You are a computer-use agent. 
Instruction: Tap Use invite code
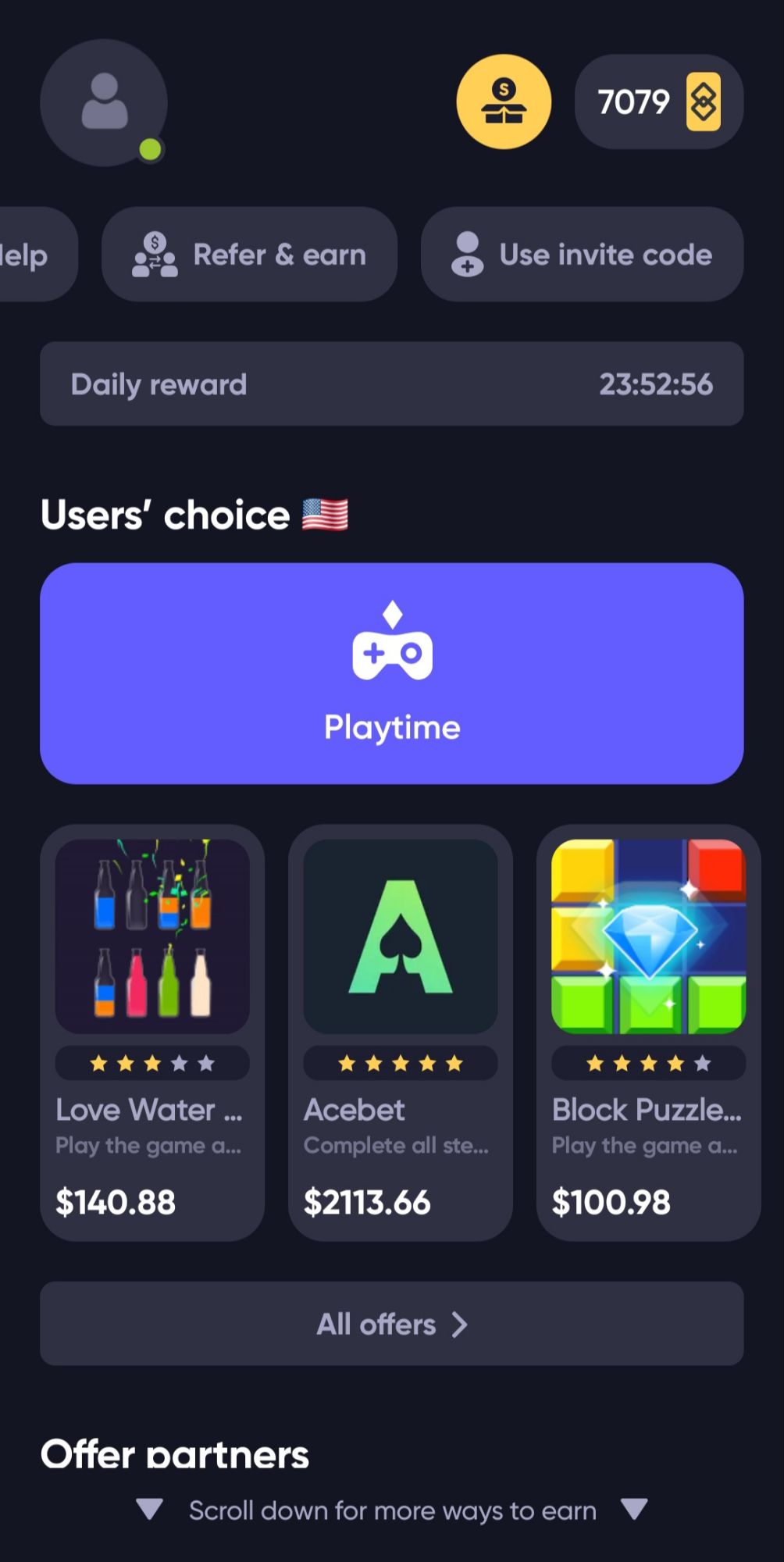tap(582, 255)
